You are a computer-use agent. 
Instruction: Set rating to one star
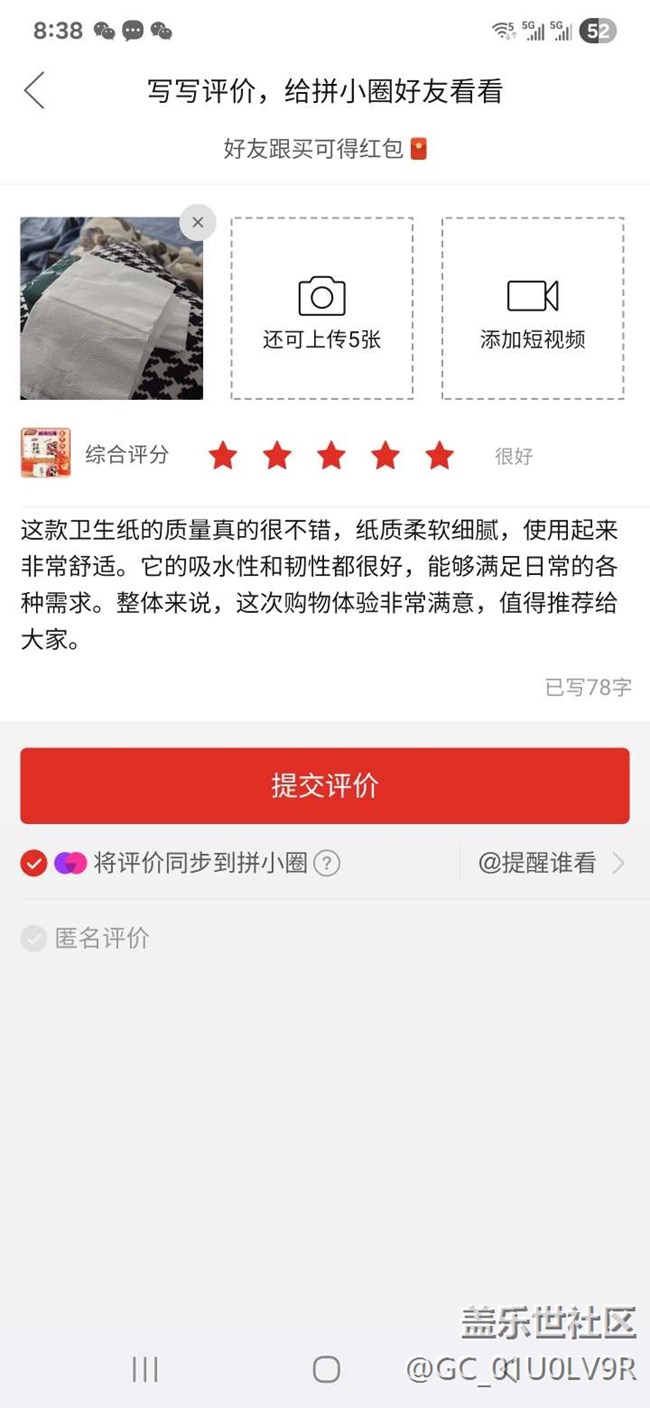point(223,456)
